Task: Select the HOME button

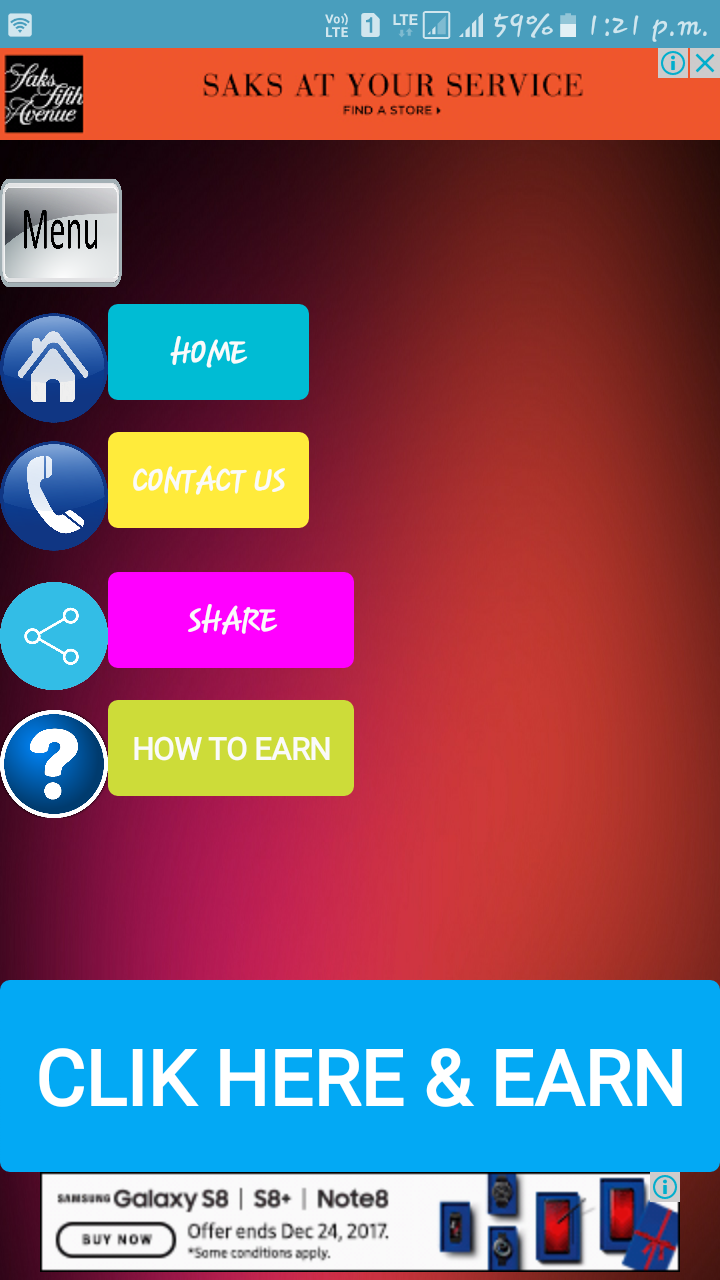Action: pos(208,351)
